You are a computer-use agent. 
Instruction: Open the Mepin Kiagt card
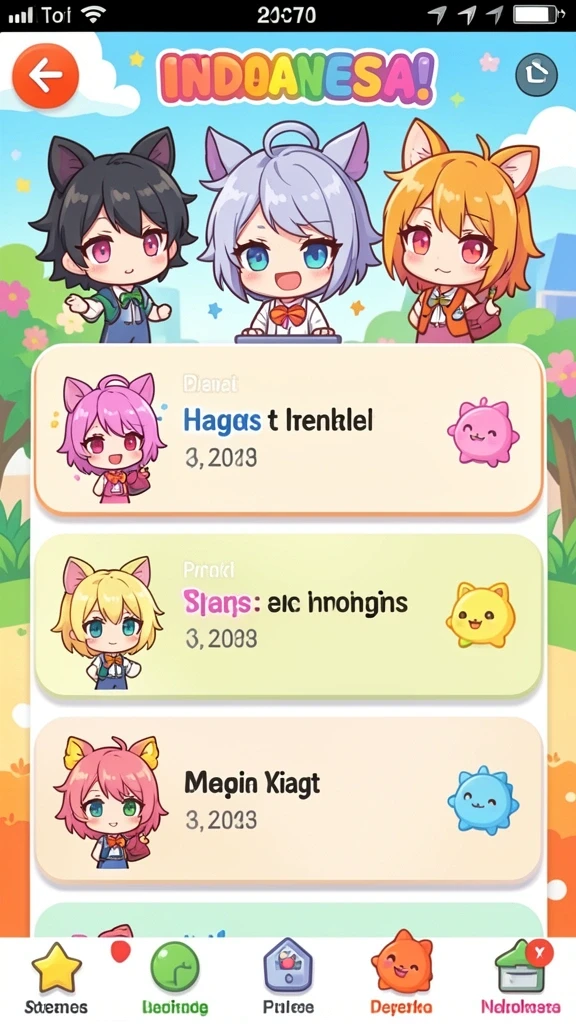(289, 800)
